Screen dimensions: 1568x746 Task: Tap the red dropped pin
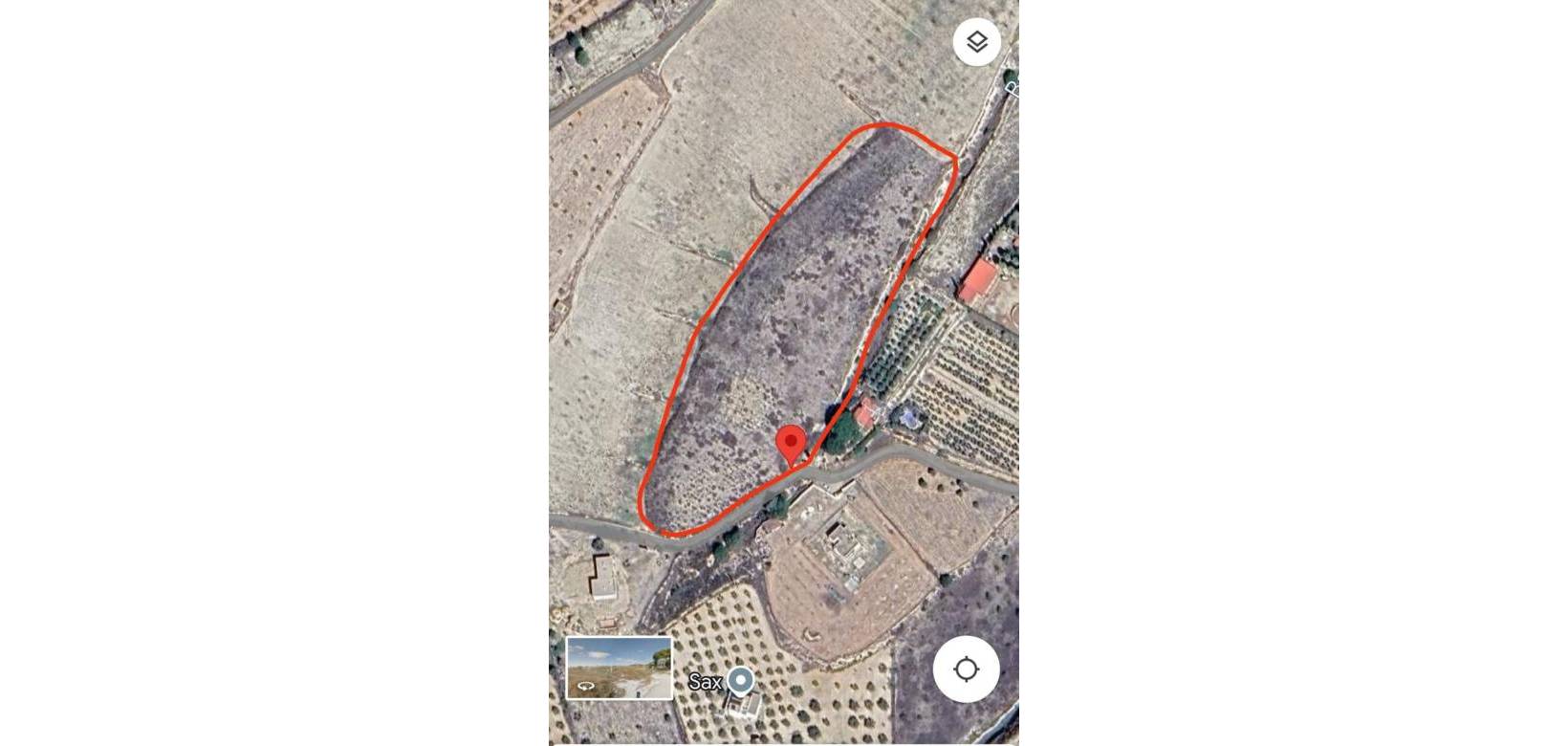[791, 445]
